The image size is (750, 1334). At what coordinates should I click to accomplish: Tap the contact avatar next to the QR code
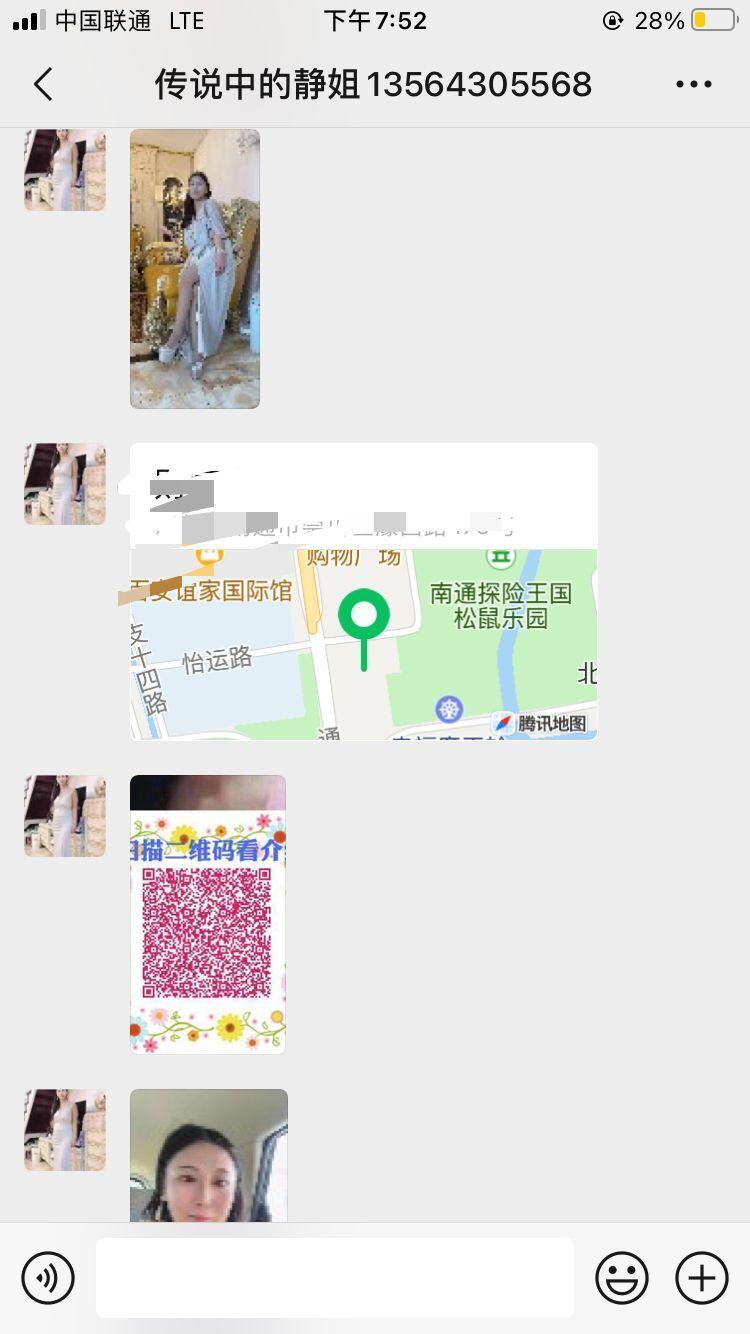64,815
